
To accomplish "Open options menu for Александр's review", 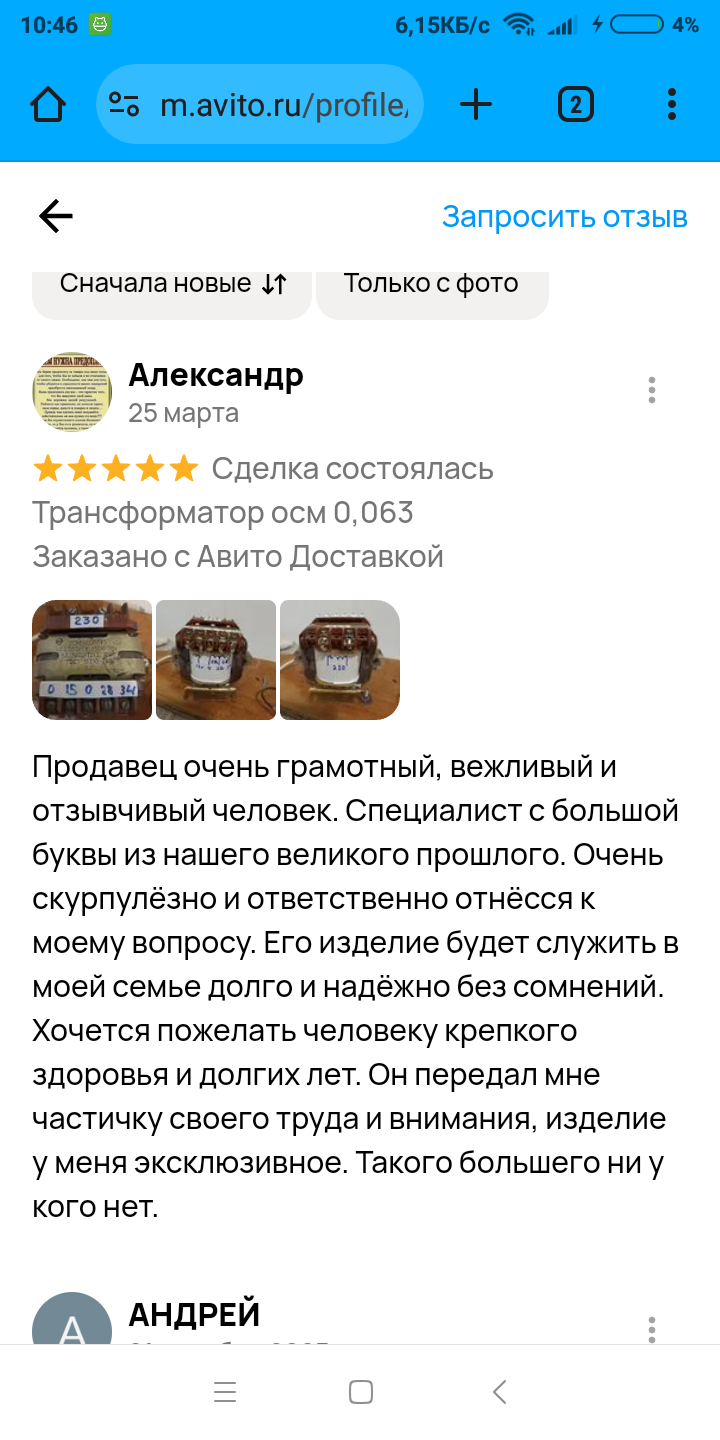I will pos(651,390).
